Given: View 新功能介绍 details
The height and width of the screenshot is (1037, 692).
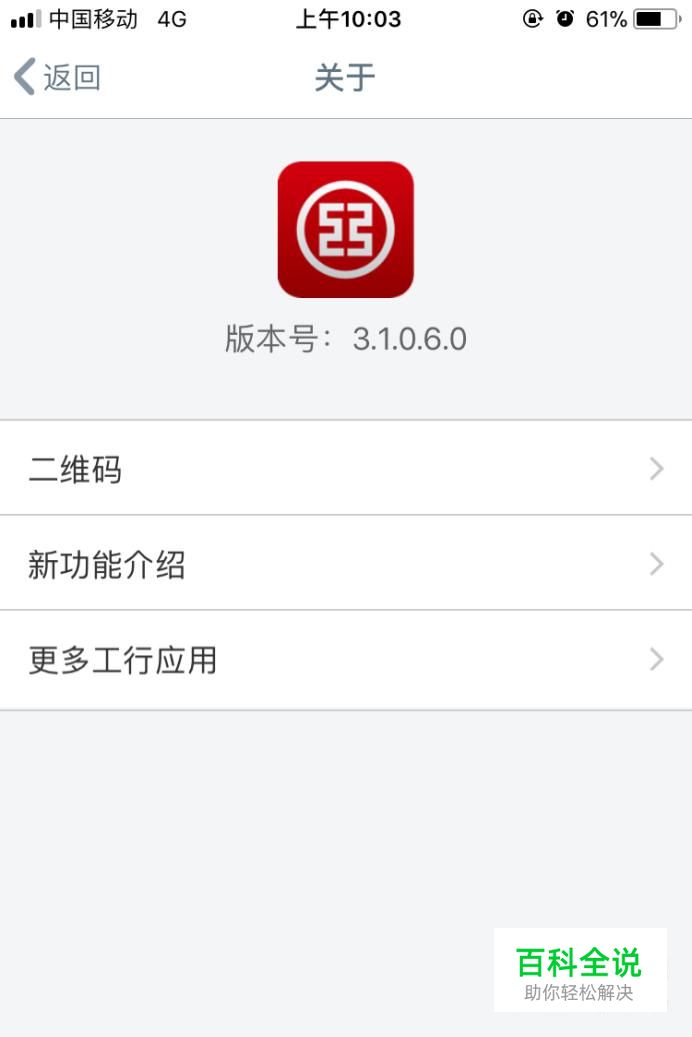Looking at the screenshot, I should tap(345, 564).
